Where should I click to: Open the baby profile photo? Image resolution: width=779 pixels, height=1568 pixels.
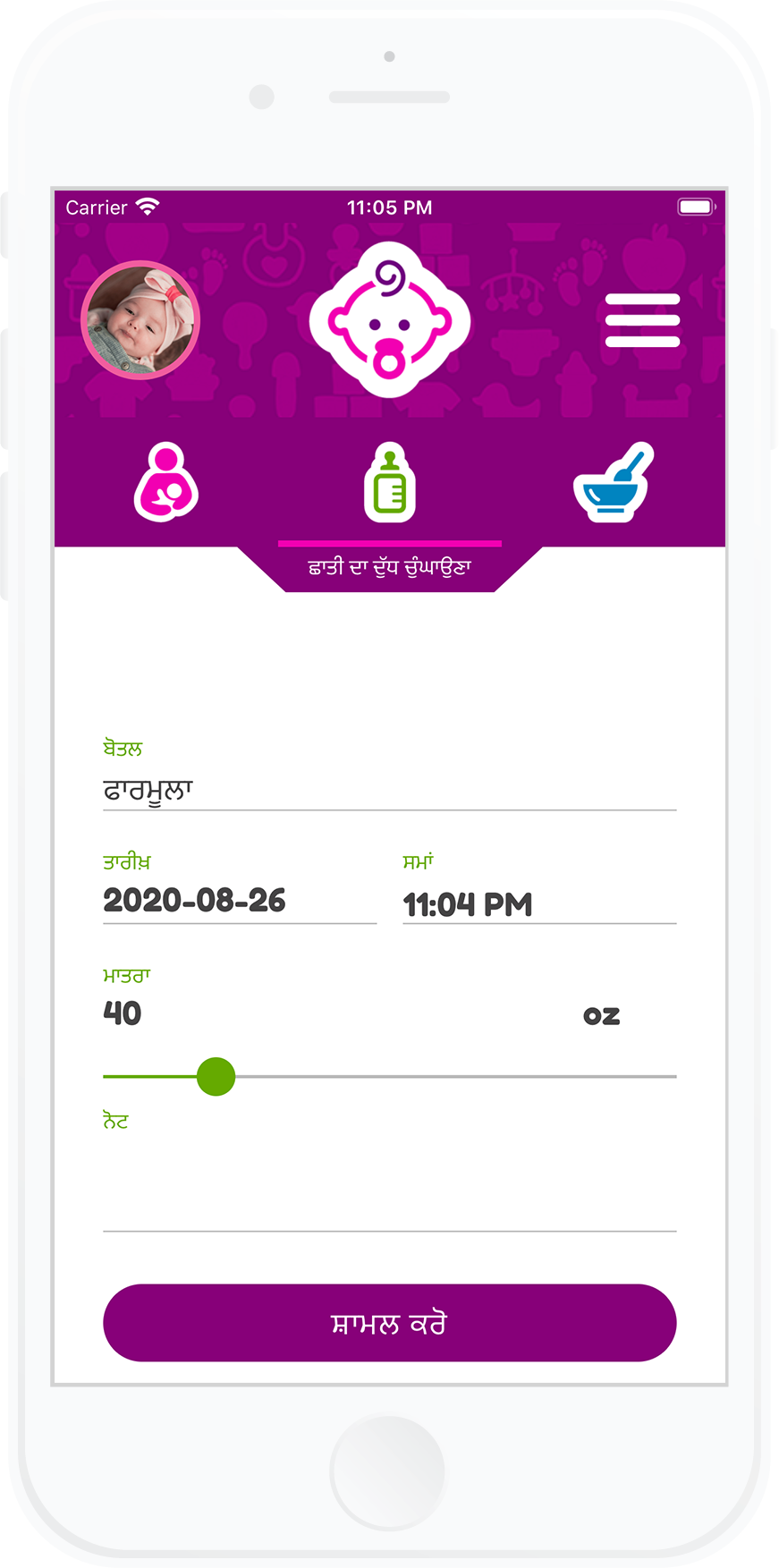click(x=140, y=320)
